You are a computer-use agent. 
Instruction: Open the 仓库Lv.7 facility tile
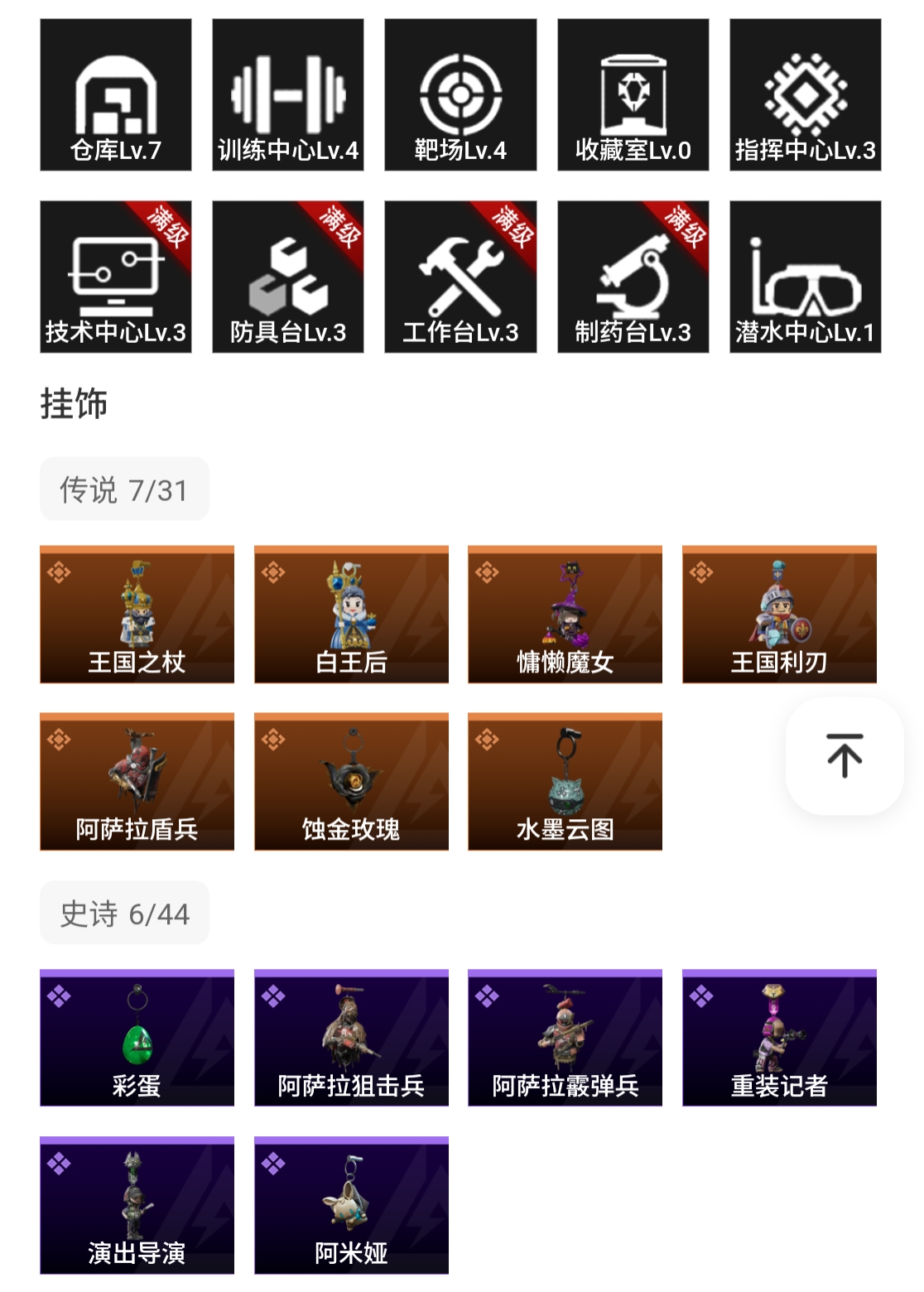116,95
